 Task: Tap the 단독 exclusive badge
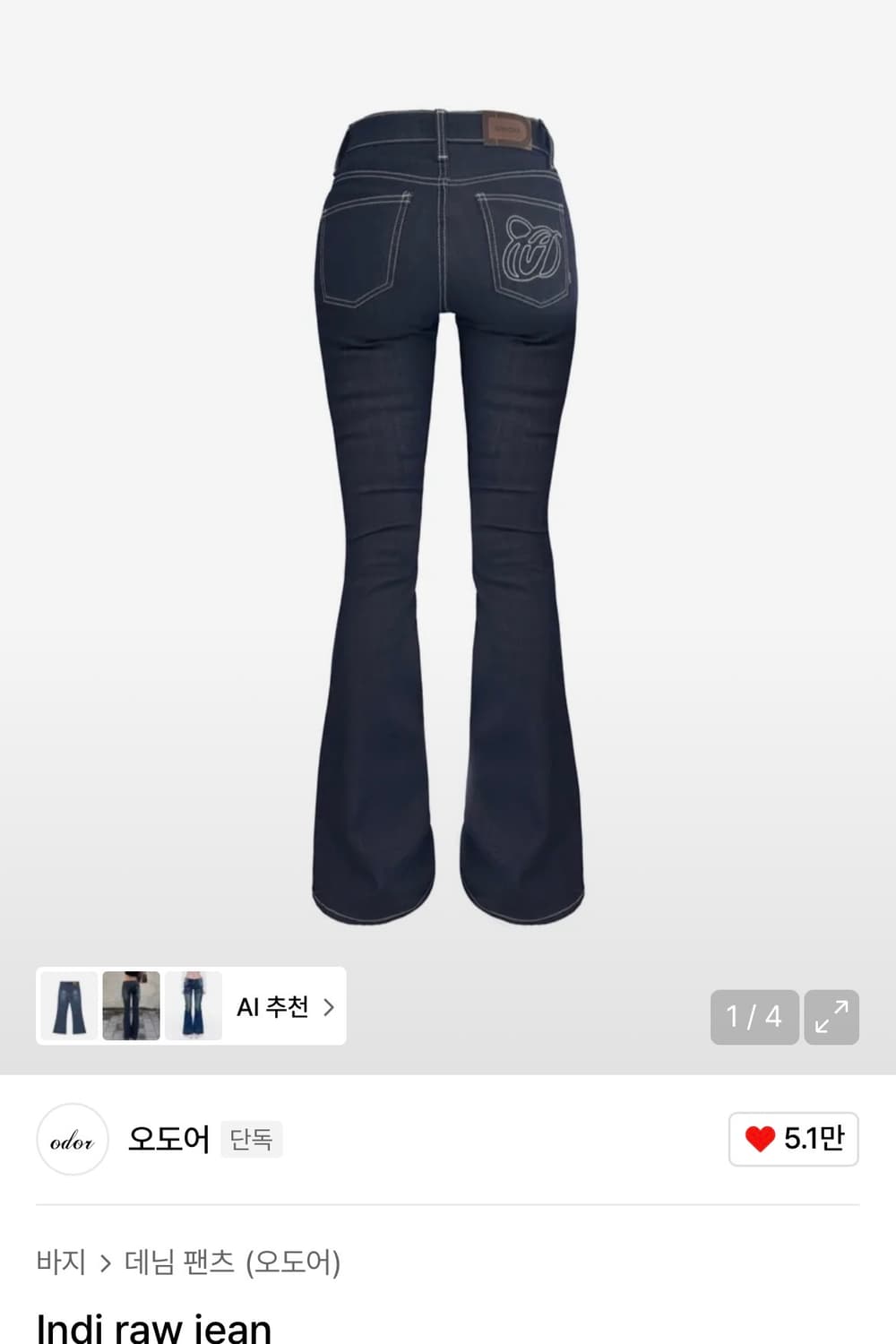(251, 1140)
